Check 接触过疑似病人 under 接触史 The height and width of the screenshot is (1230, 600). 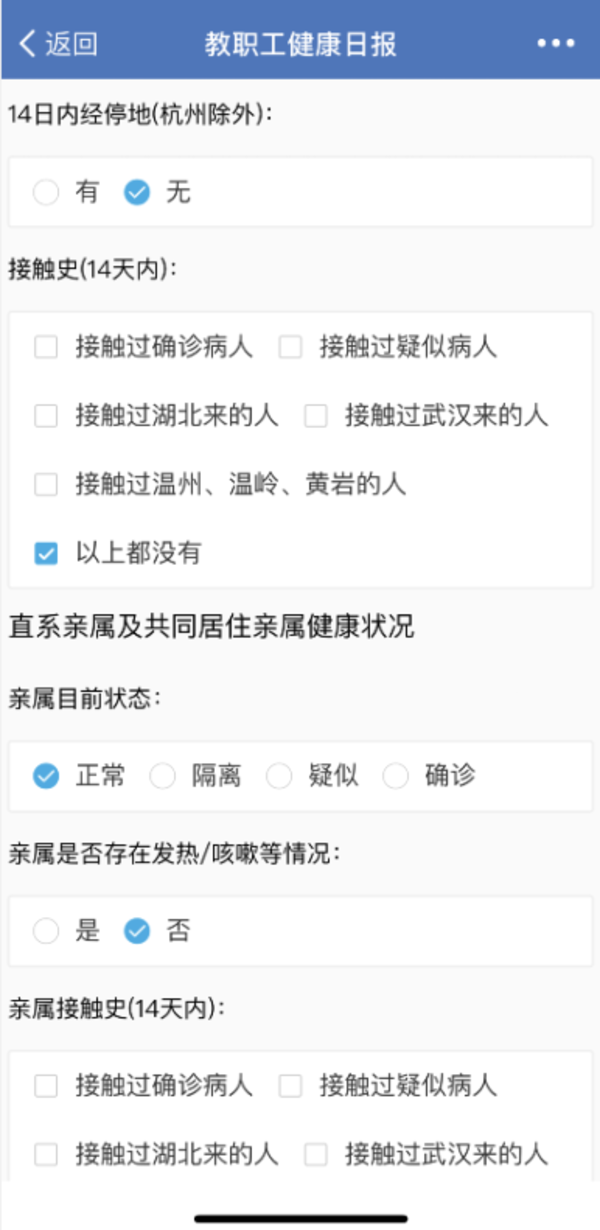pyautogui.click(x=291, y=347)
